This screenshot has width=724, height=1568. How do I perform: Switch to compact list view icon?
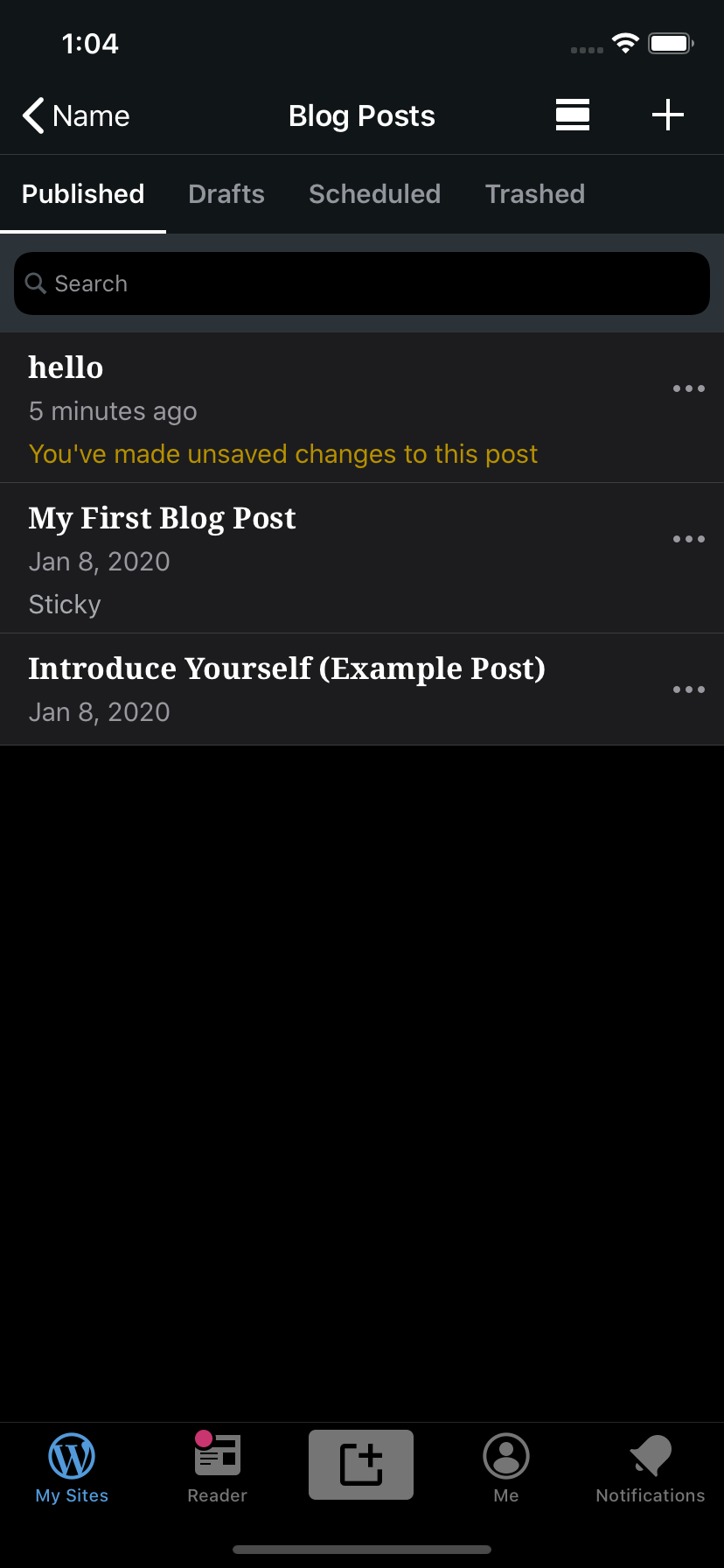573,115
